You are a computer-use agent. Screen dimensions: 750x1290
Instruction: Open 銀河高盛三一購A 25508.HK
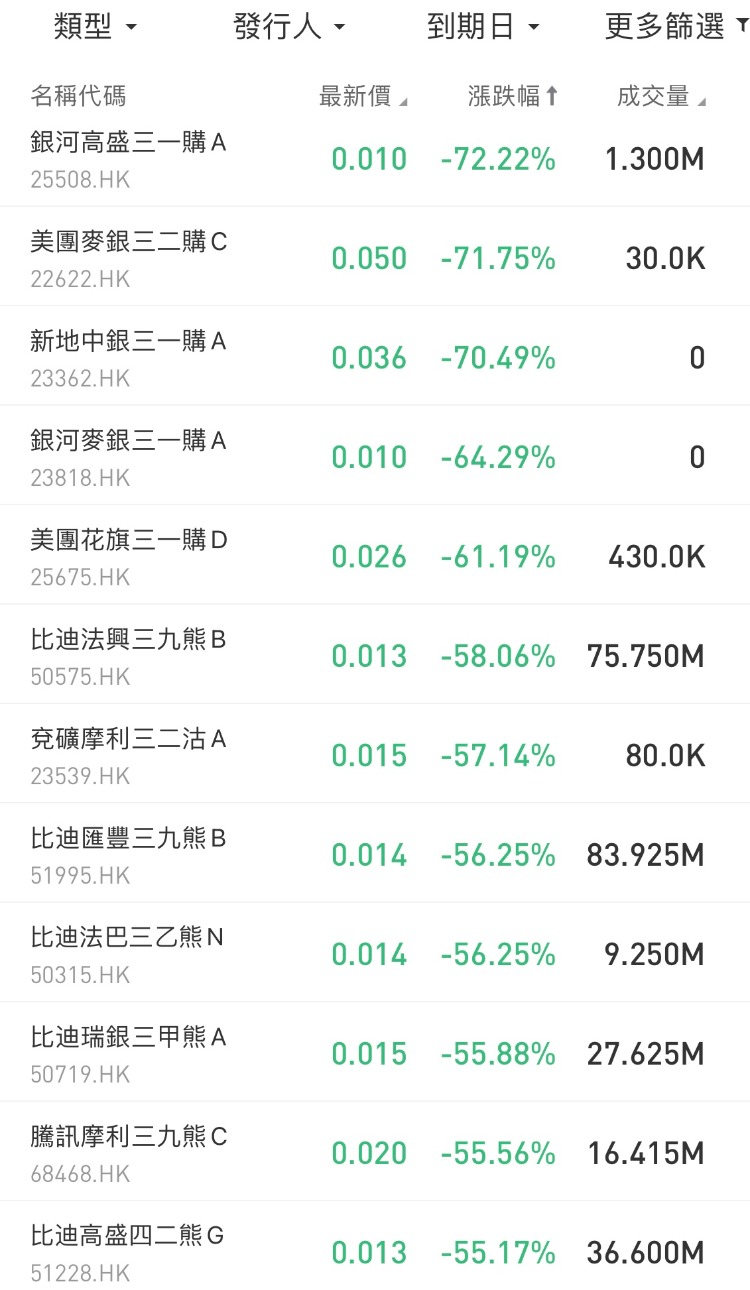point(375,160)
